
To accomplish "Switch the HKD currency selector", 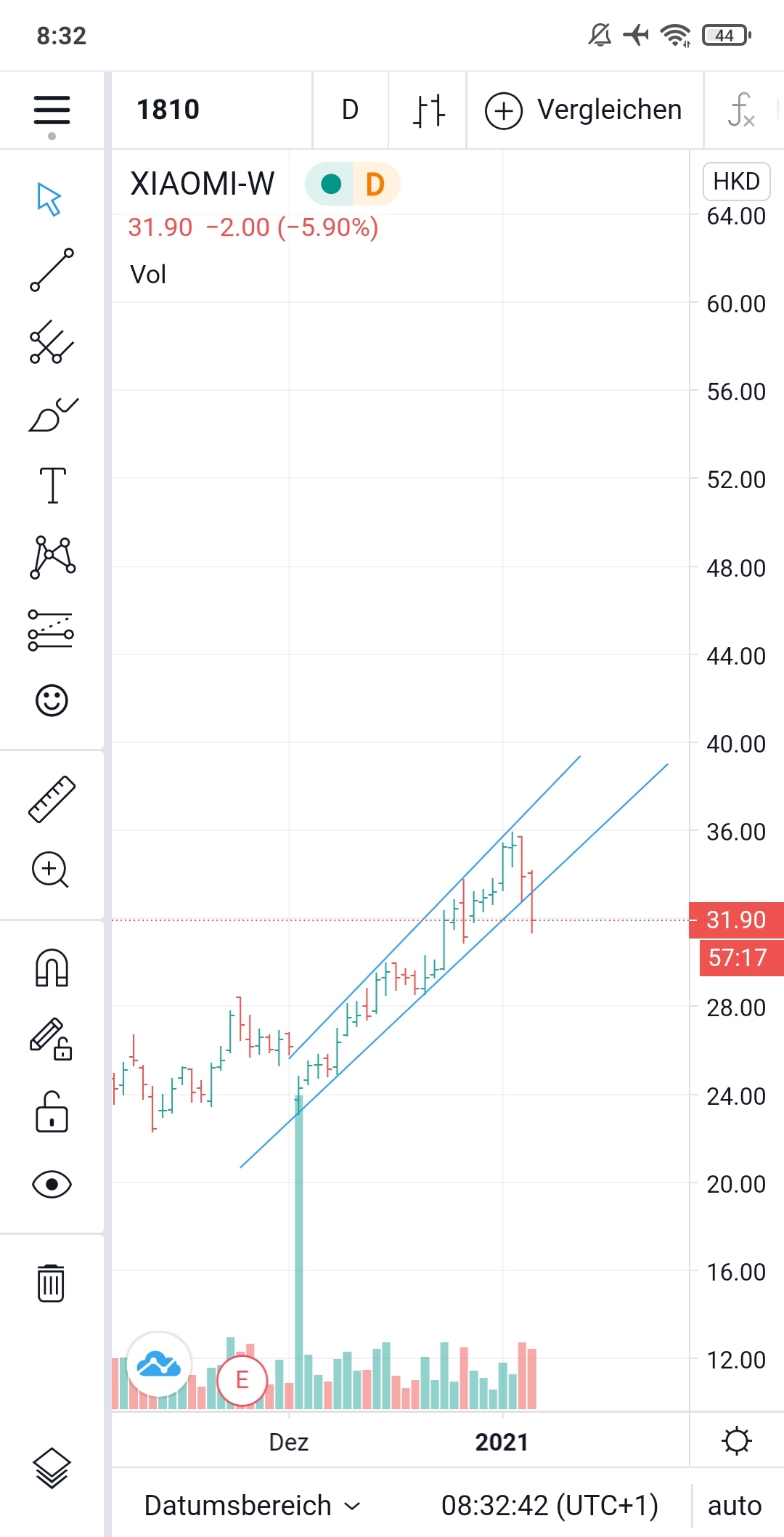I will pos(736,181).
